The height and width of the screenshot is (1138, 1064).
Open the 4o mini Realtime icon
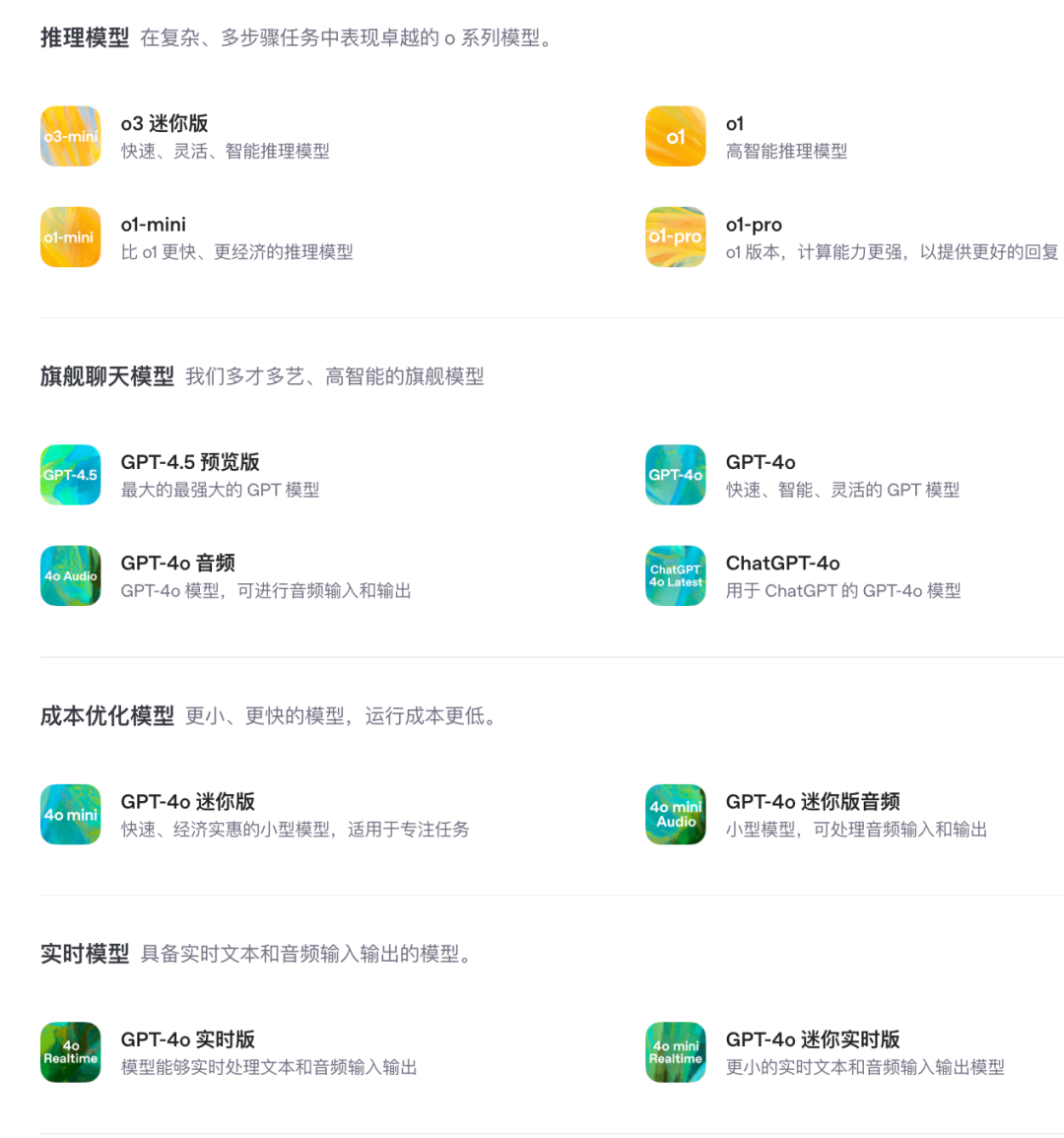click(675, 1051)
